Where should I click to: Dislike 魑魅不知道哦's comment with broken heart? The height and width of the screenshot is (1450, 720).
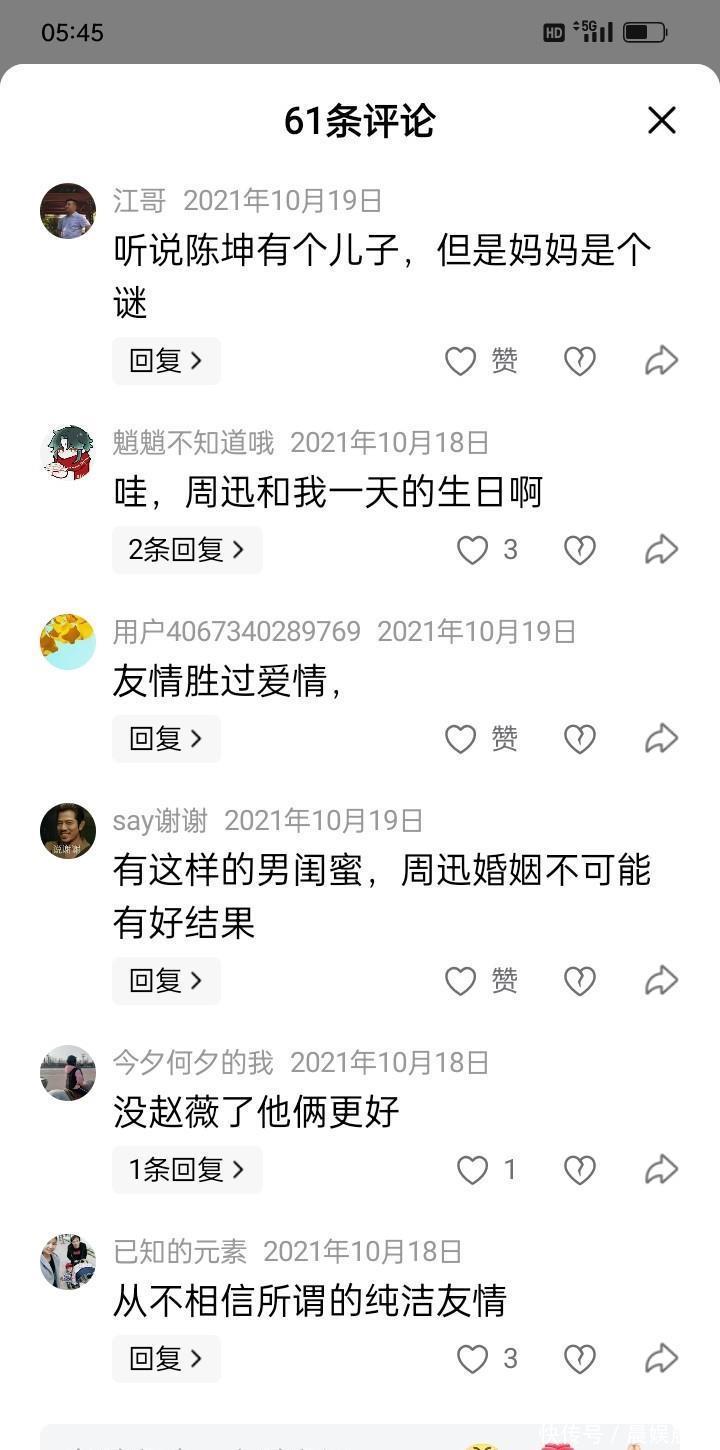(x=580, y=550)
